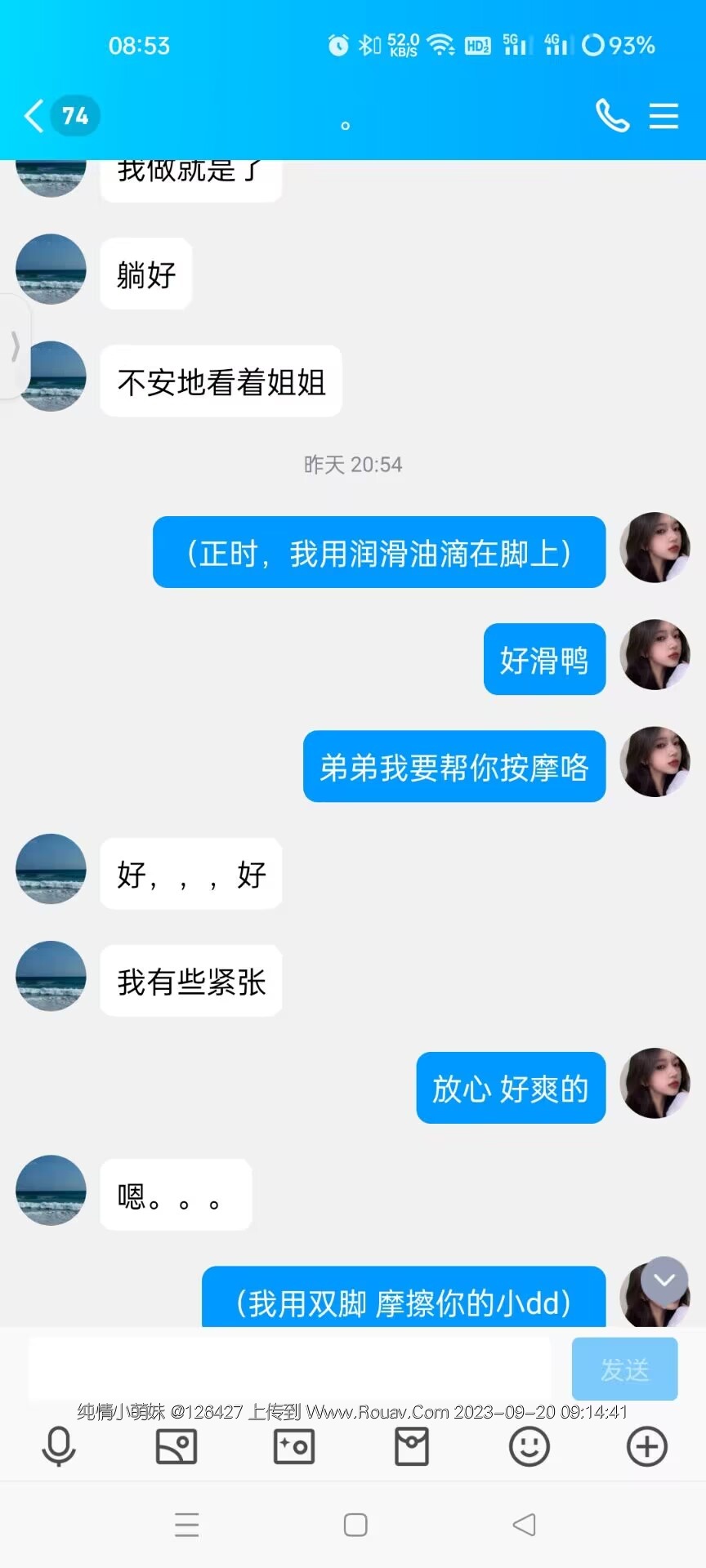Jump to the latest message with the down-arrow button
Viewport: 706px width, 1568px height.
point(664,1280)
